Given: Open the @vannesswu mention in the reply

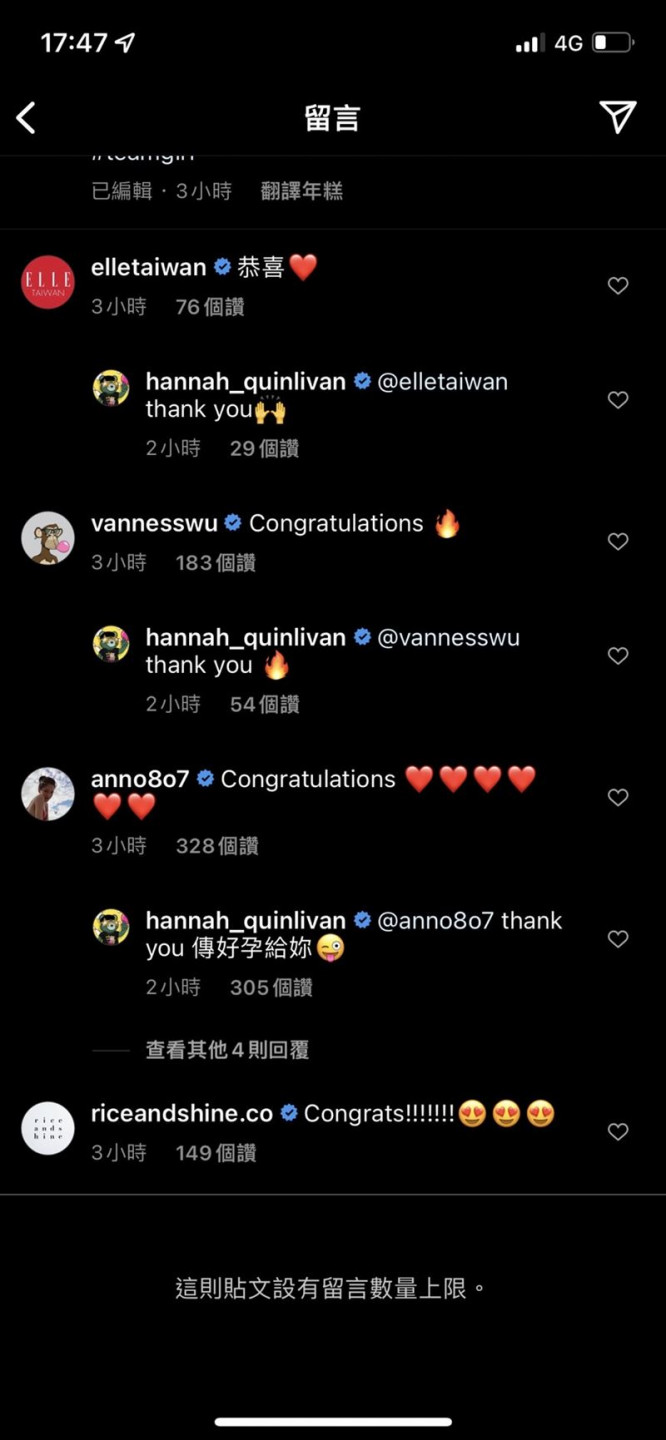Looking at the screenshot, I should [x=448, y=637].
